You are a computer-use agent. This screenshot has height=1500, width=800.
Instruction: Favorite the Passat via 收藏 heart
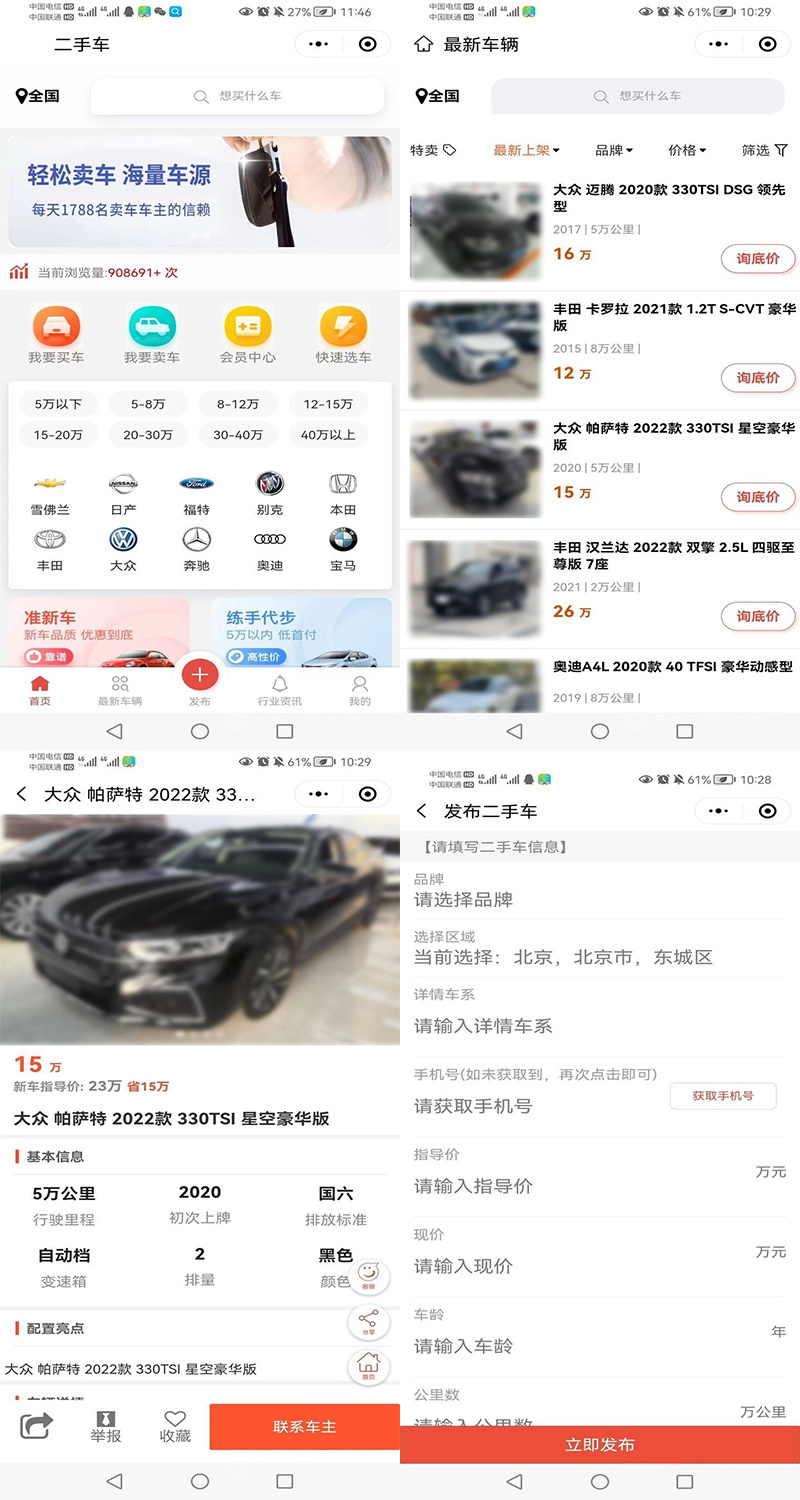tap(172, 1426)
